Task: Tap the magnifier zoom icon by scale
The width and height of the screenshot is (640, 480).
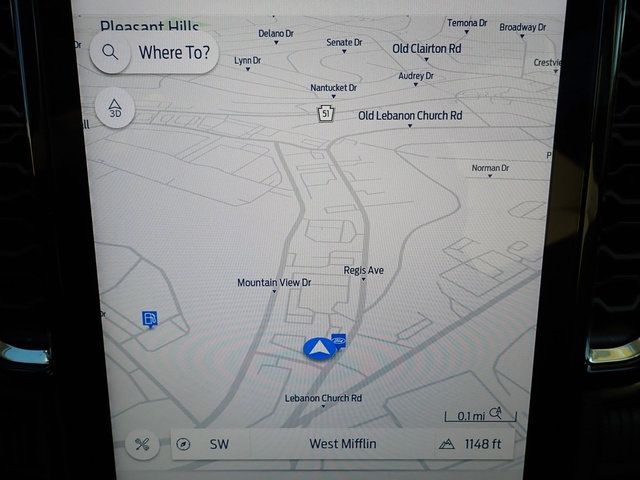Action: coord(496,415)
